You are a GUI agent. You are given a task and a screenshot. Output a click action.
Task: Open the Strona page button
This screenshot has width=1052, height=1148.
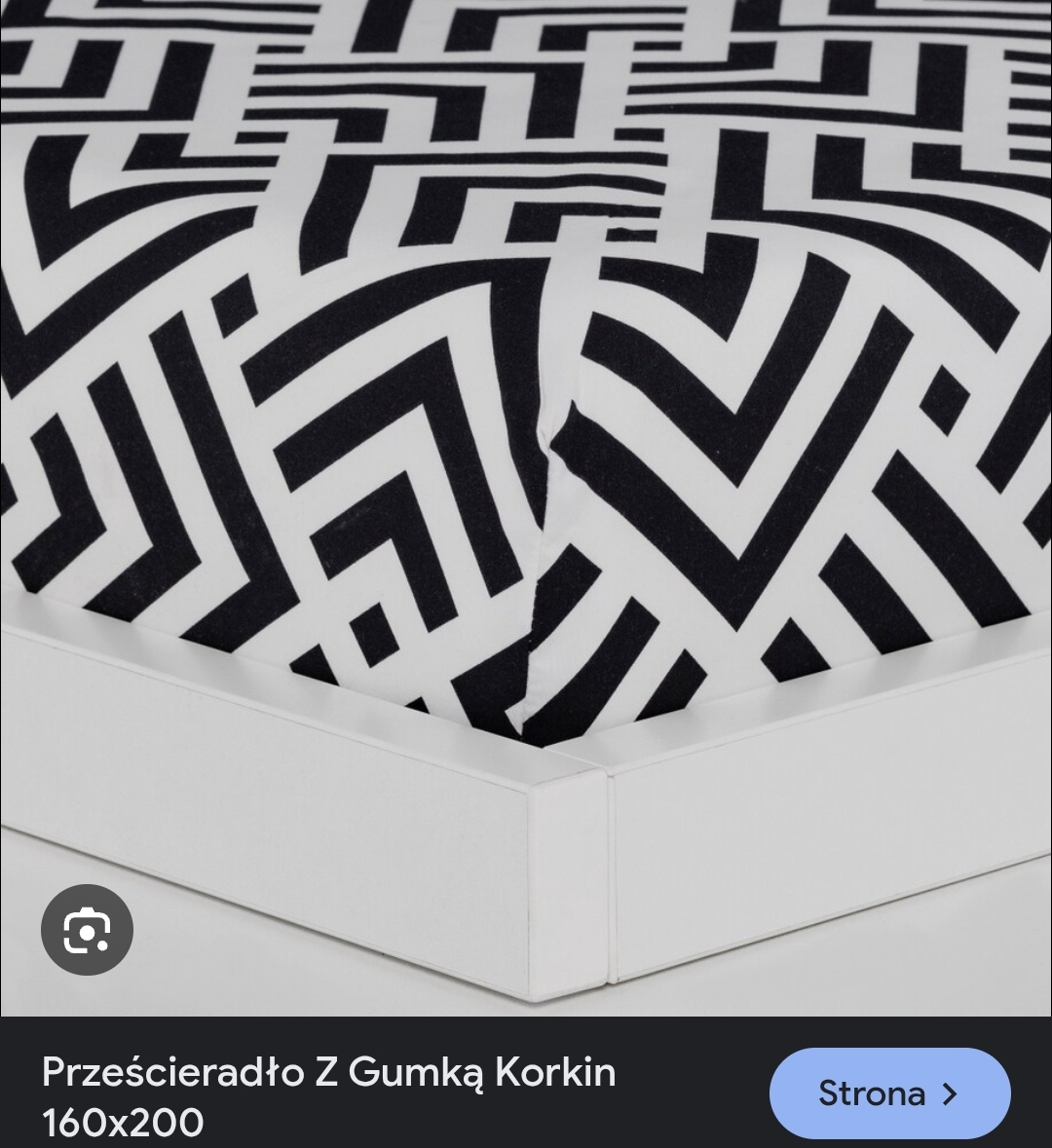click(889, 1093)
